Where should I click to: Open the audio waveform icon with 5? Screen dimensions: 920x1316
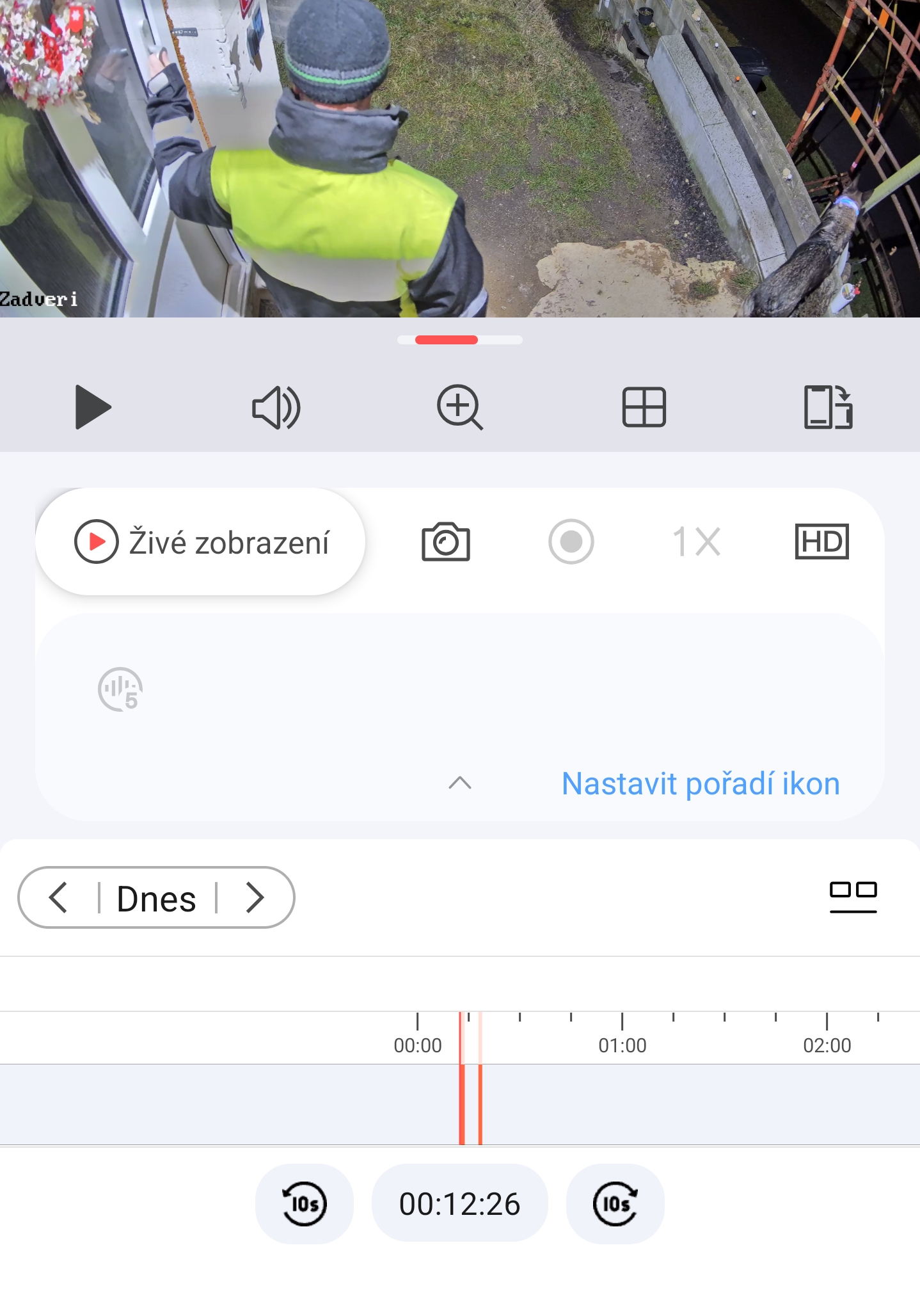click(x=120, y=689)
